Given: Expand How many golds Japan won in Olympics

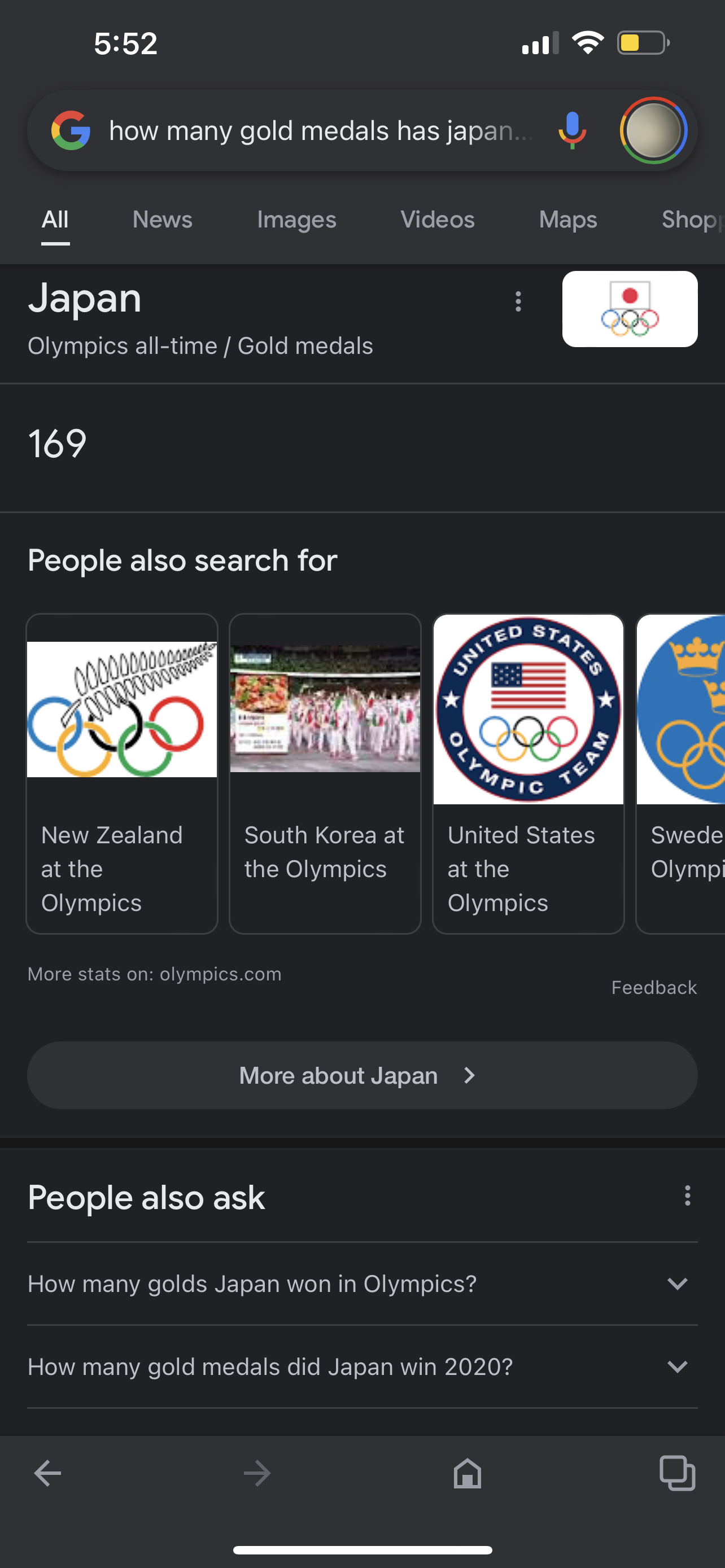Looking at the screenshot, I should (x=362, y=1283).
